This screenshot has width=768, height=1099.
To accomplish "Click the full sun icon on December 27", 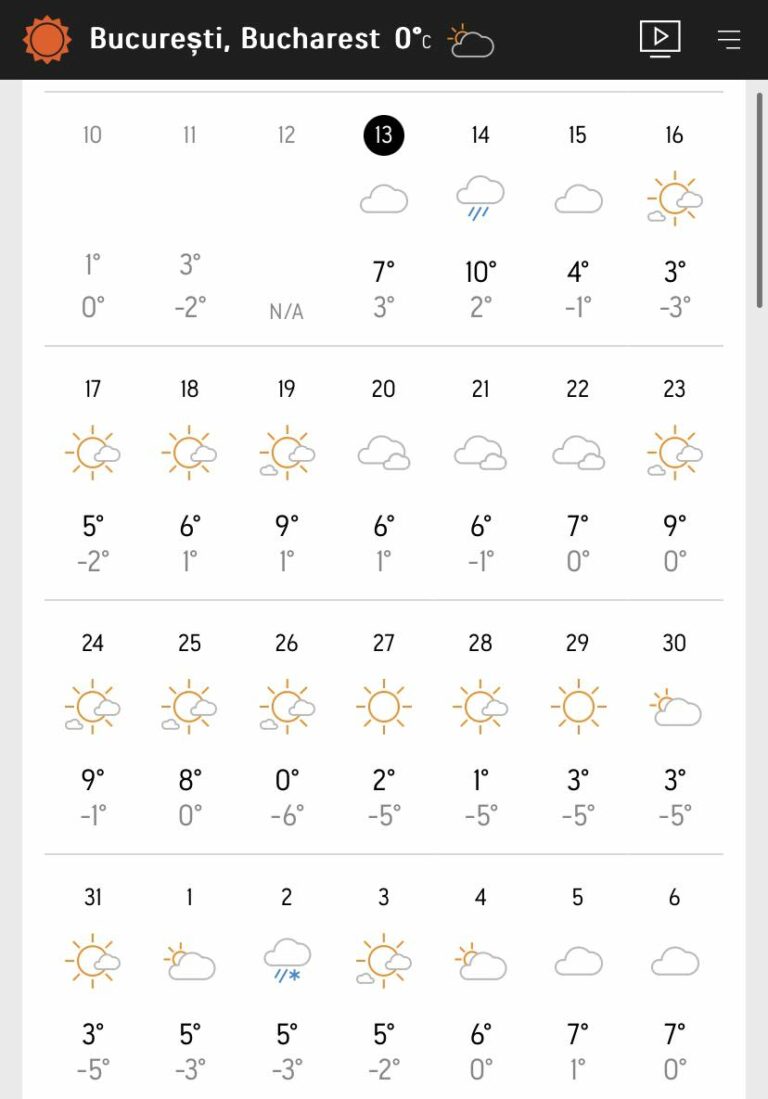I will tap(383, 707).
